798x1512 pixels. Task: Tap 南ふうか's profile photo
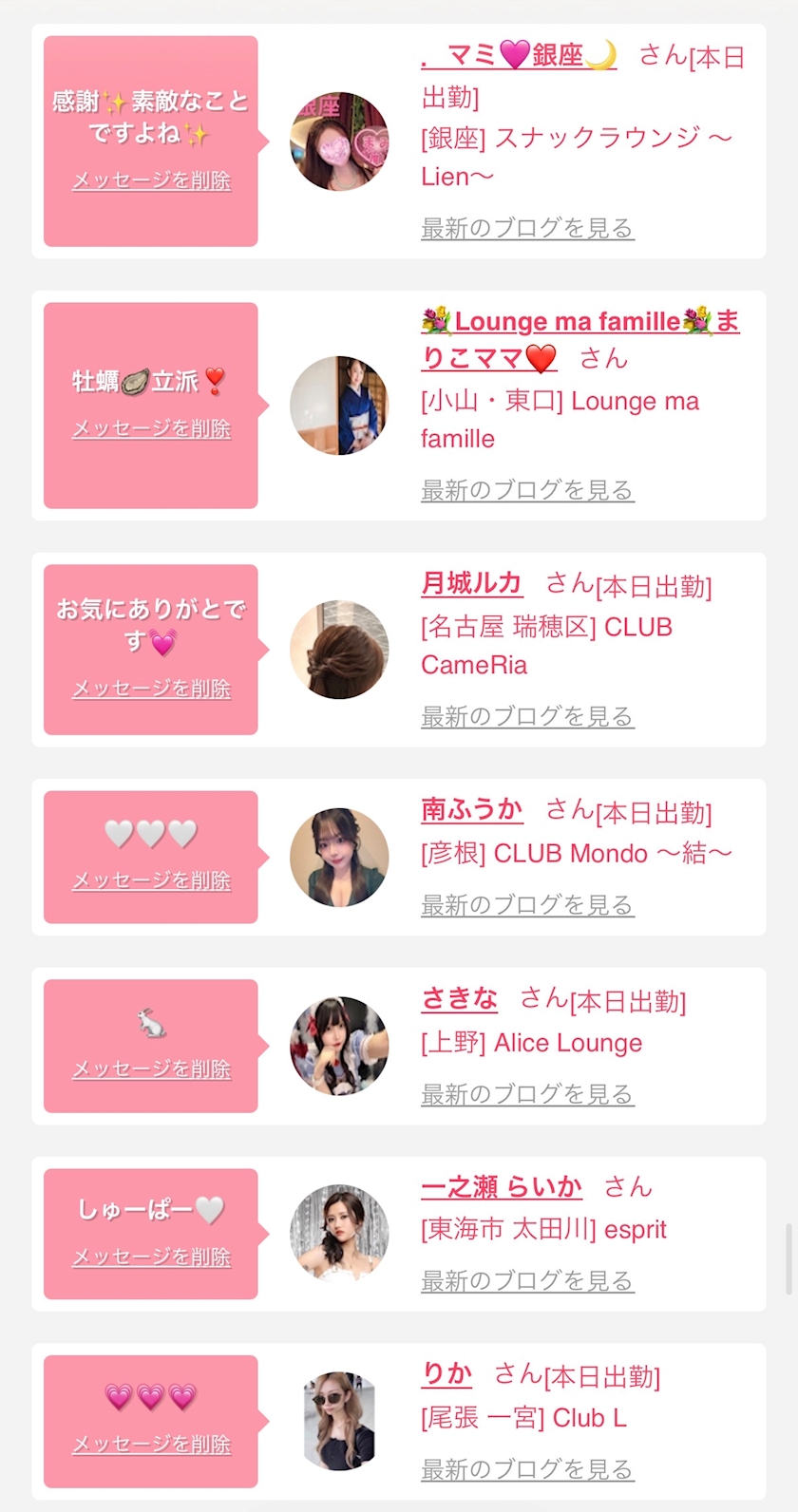339,858
